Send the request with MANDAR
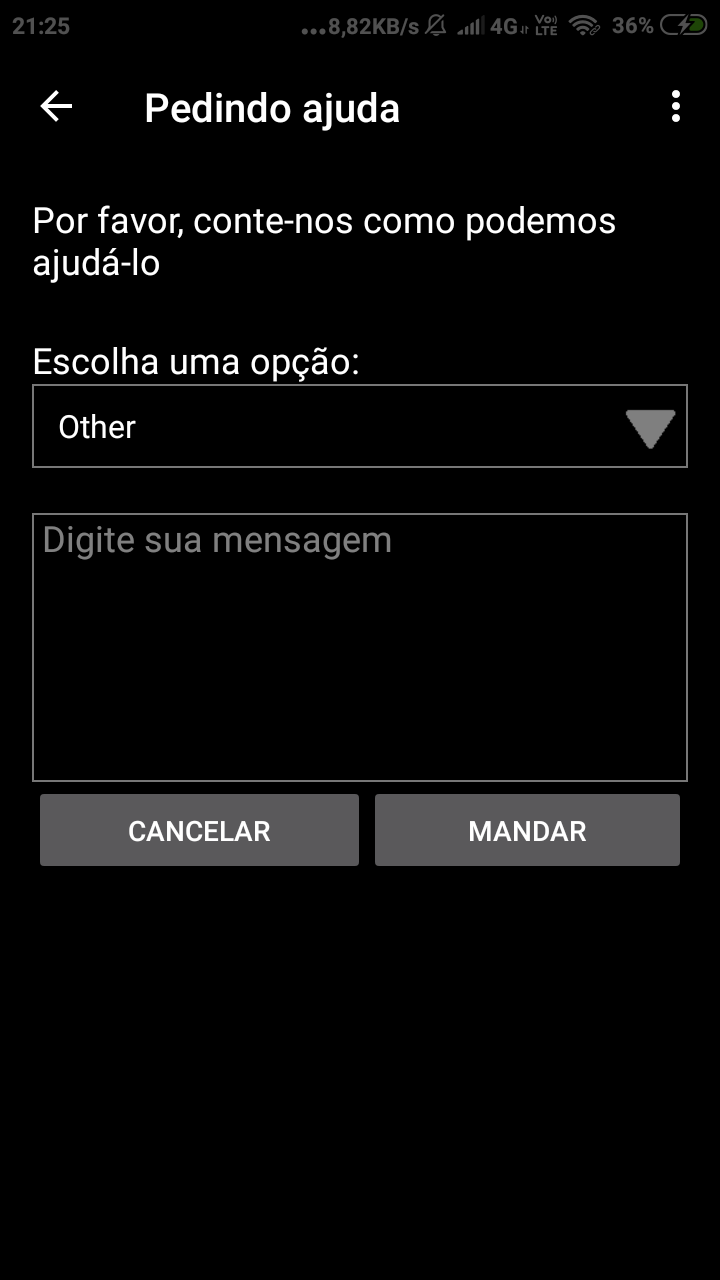Viewport: 720px width, 1280px height. pyautogui.click(x=527, y=830)
